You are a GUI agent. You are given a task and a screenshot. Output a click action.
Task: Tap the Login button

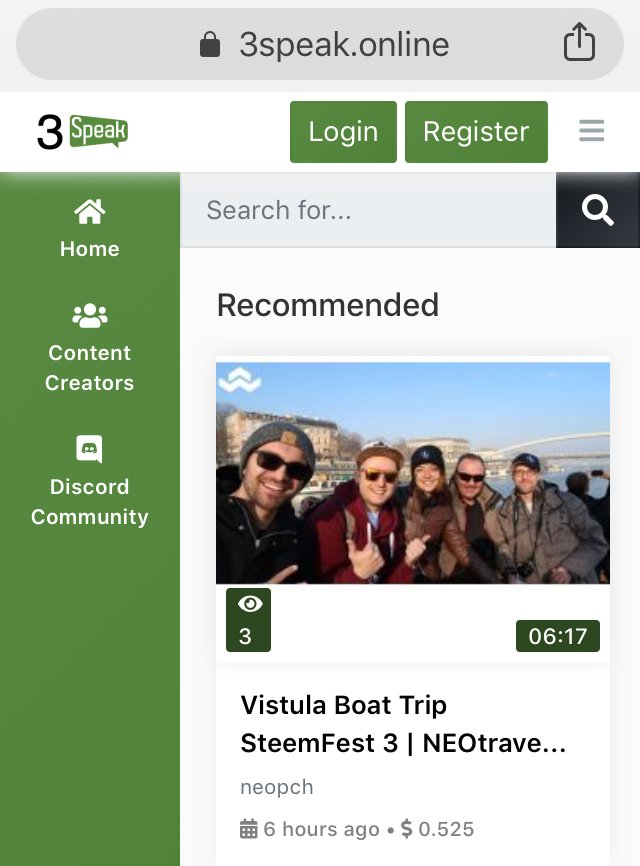tap(343, 132)
